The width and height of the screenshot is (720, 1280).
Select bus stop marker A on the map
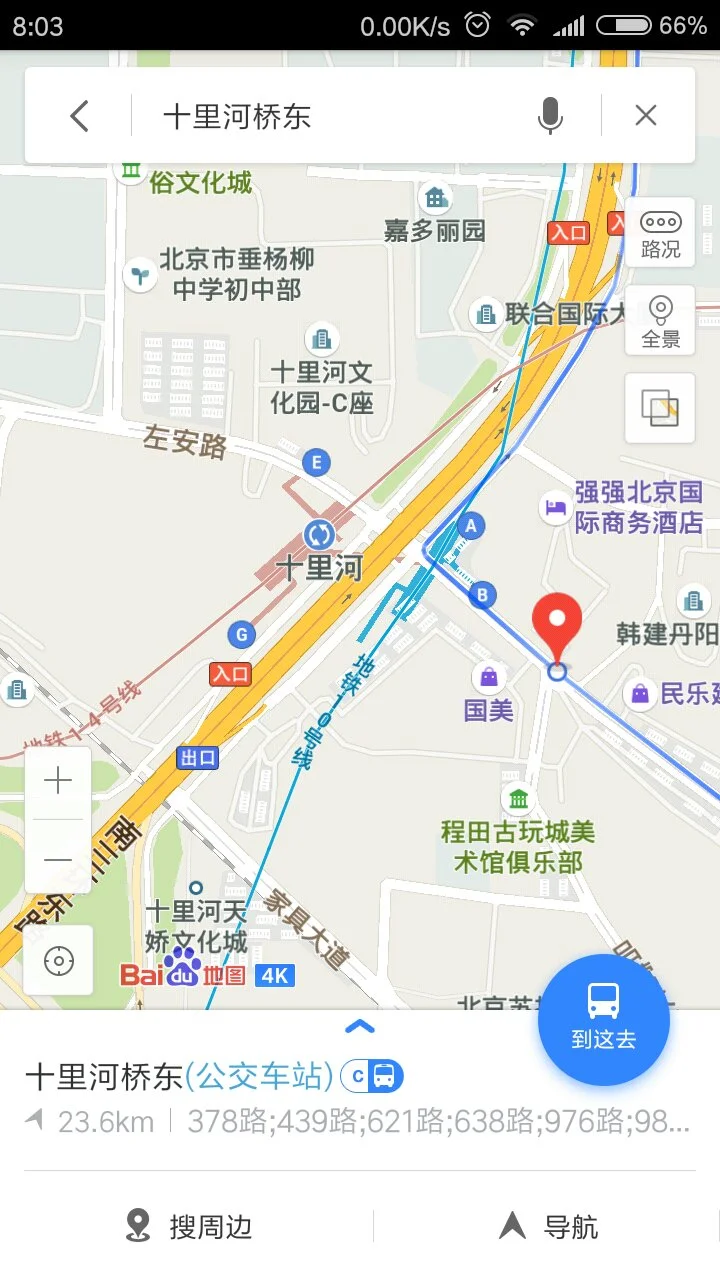click(469, 524)
